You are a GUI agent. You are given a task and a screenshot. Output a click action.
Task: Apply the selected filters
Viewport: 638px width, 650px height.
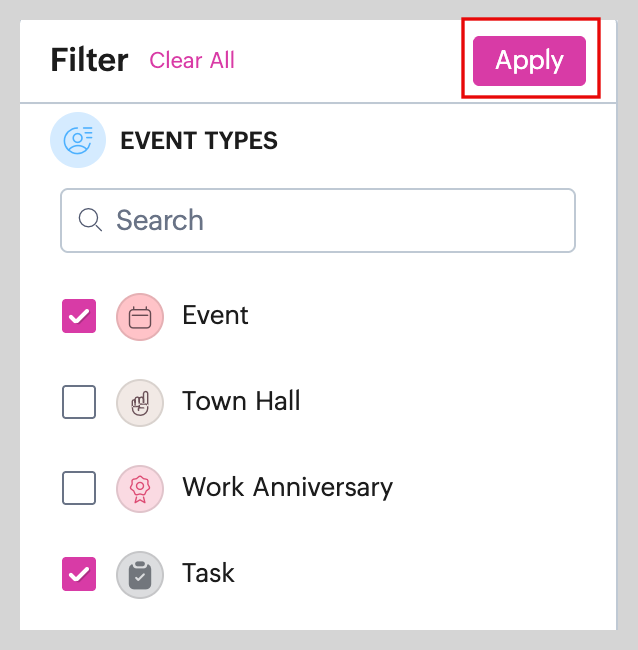[529, 60]
